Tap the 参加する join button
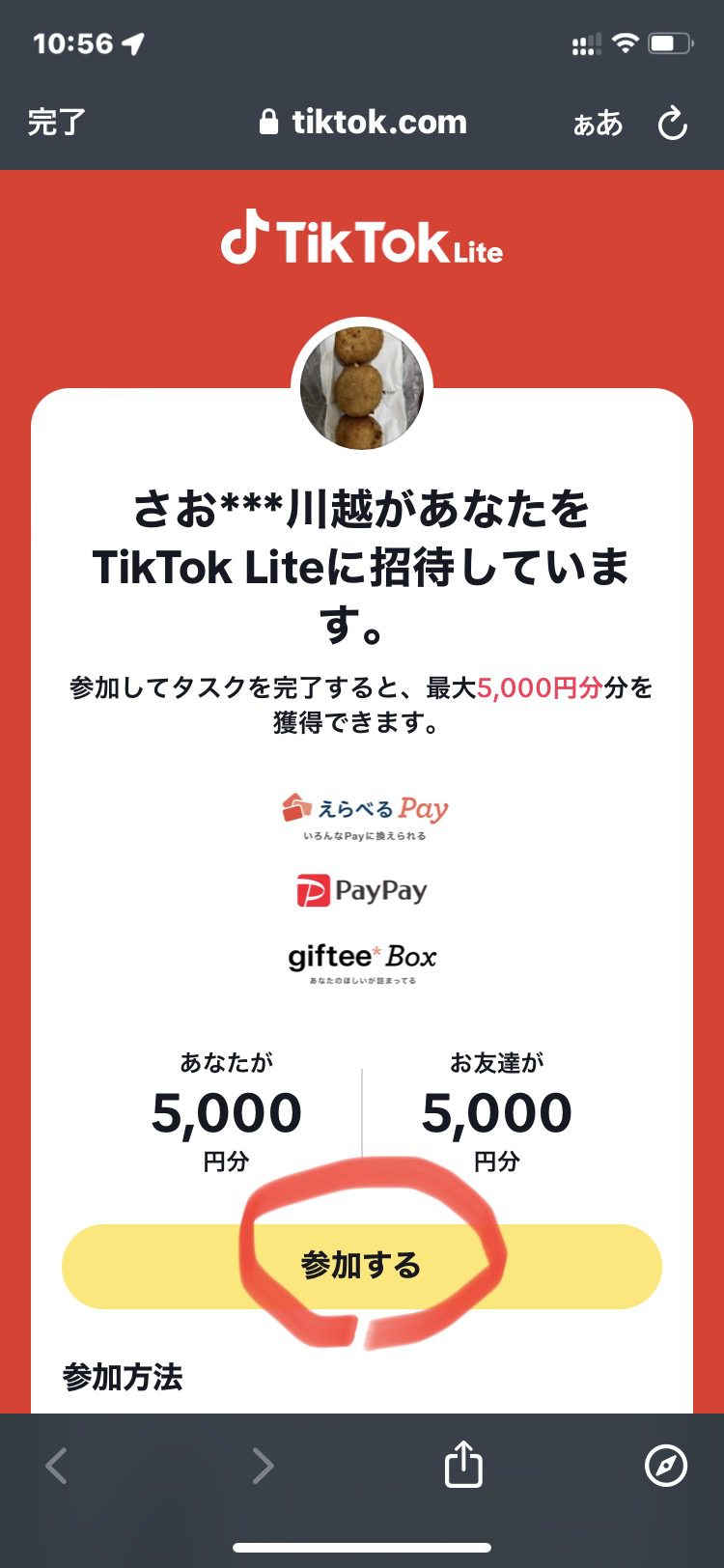Viewport: 724px width, 1568px height. tap(362, 1266)
